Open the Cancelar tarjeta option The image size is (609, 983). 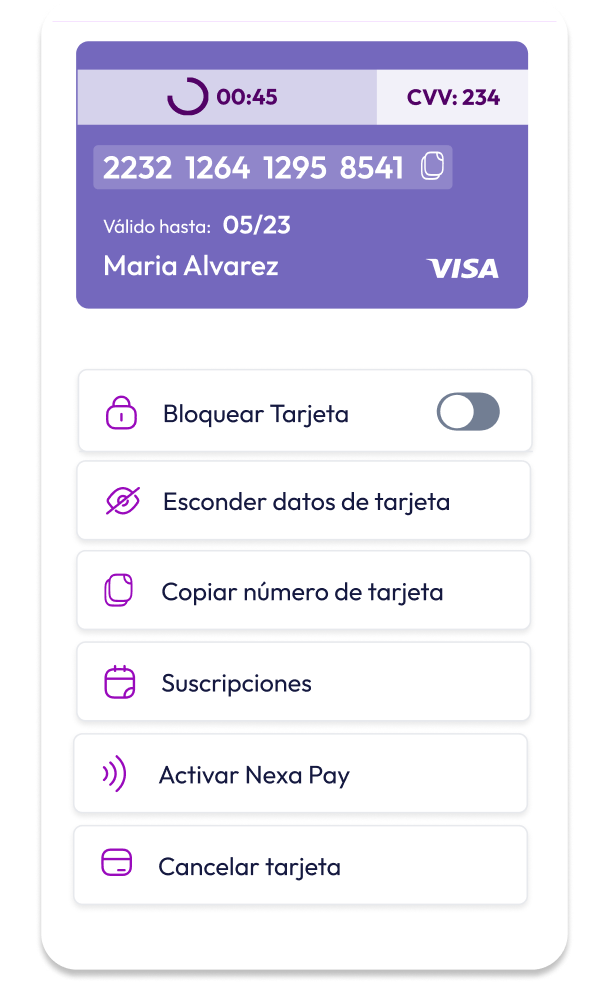coord(300,866)
